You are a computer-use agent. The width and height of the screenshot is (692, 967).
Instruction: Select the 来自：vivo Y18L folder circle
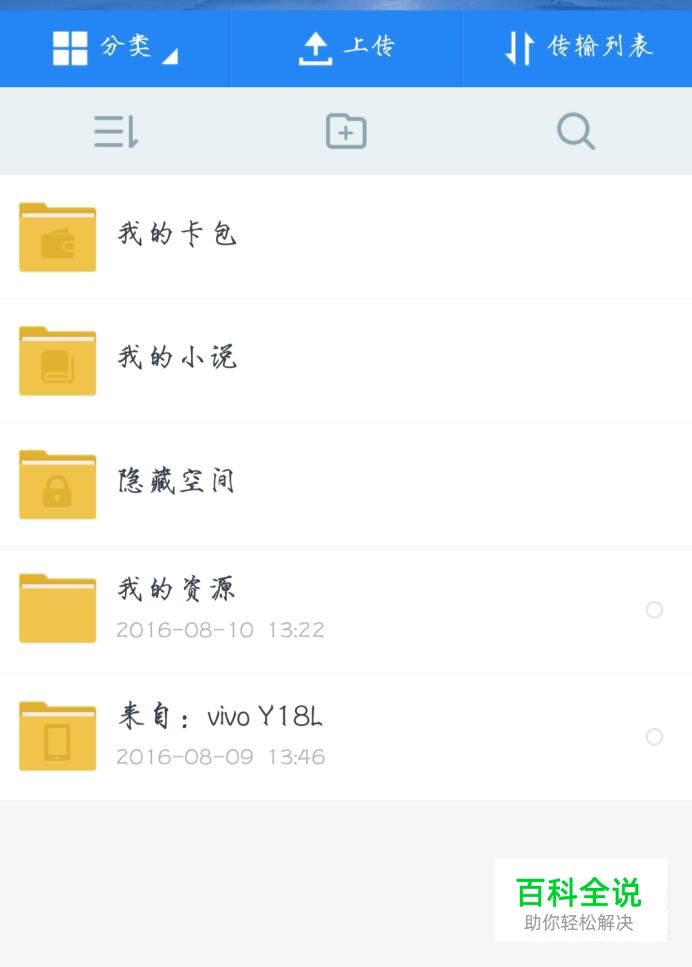coord(654,737)
